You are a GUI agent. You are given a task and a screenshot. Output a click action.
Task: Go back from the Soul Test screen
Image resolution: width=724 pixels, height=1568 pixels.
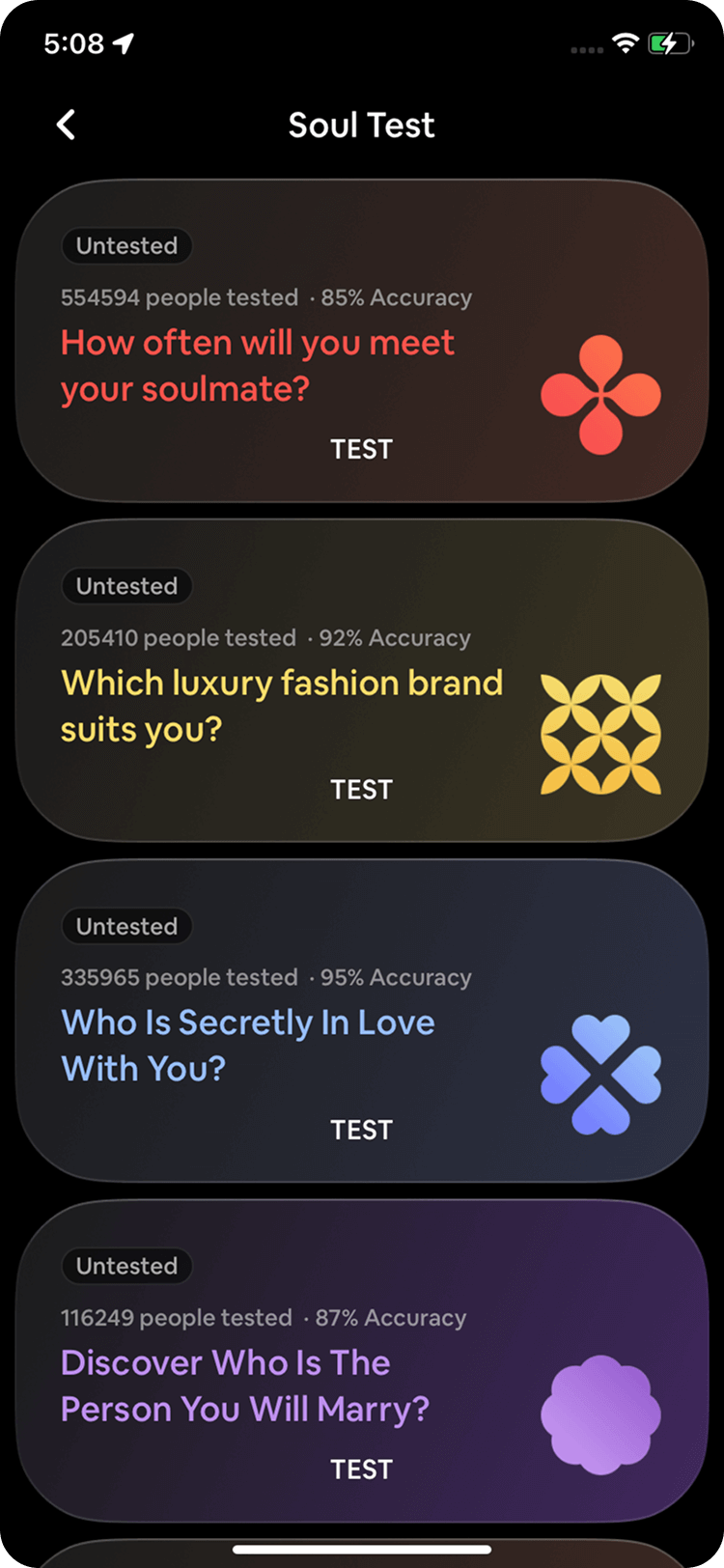coord(66,125)
